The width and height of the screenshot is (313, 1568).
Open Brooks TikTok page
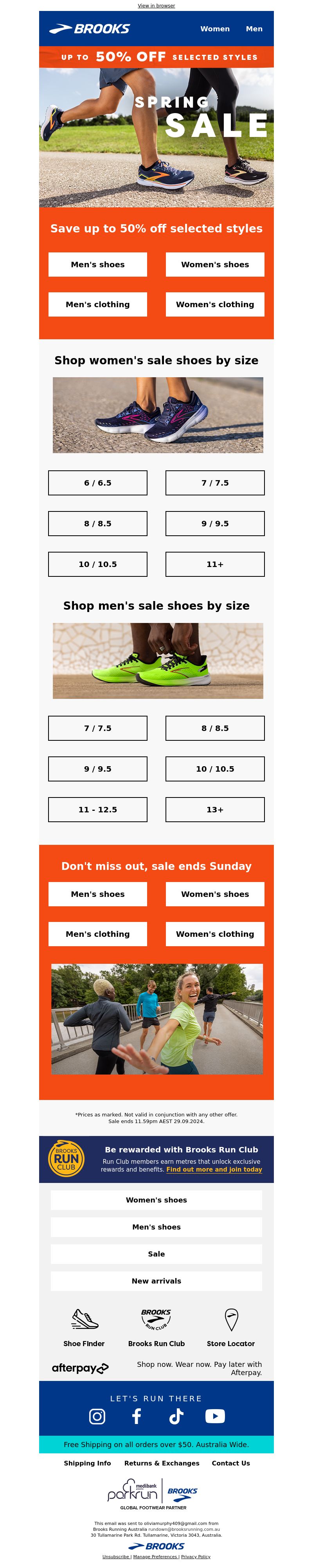click(x=176, y=1417)
